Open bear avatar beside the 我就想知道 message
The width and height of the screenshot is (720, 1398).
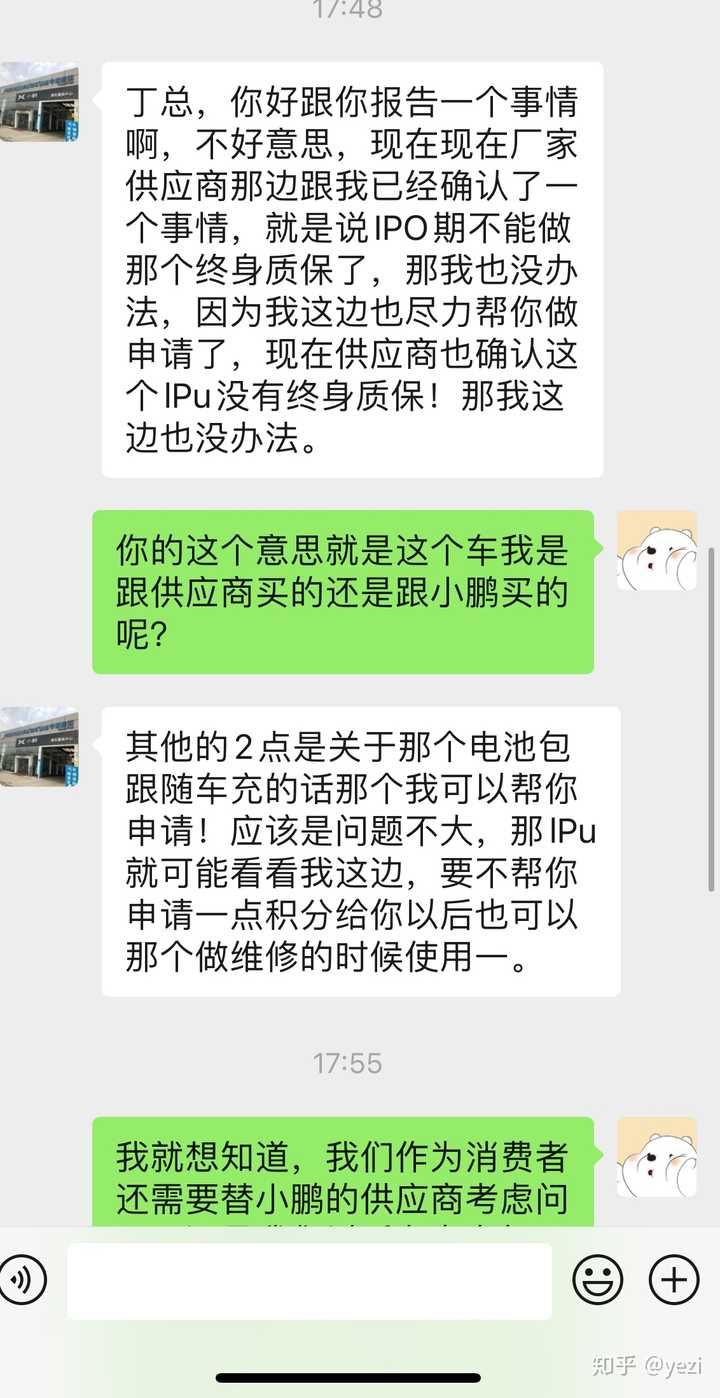pos(656,1158)
